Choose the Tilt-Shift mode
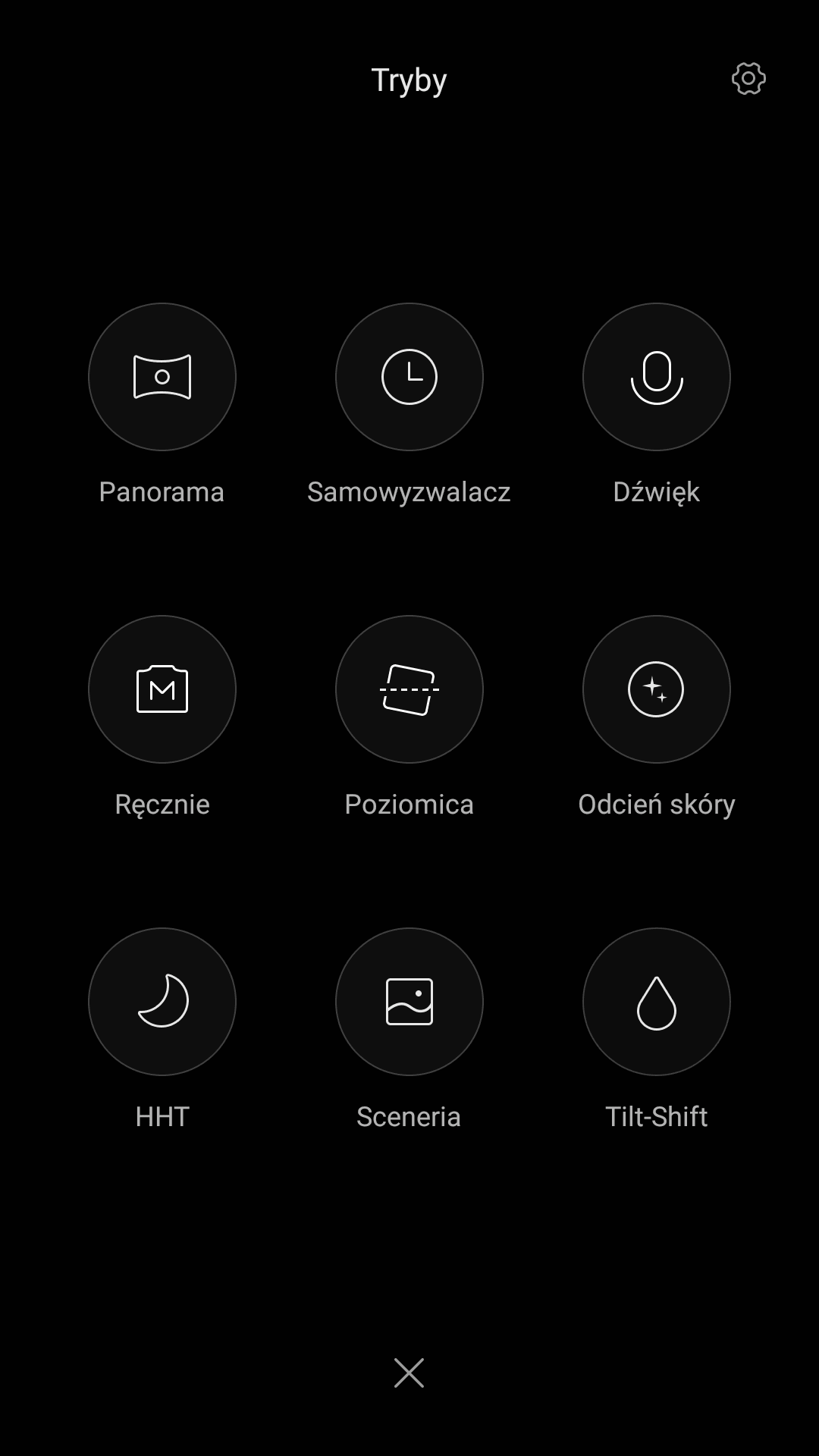The height and width of the screenshot is (1456, 819). (x=657, y=1002)
